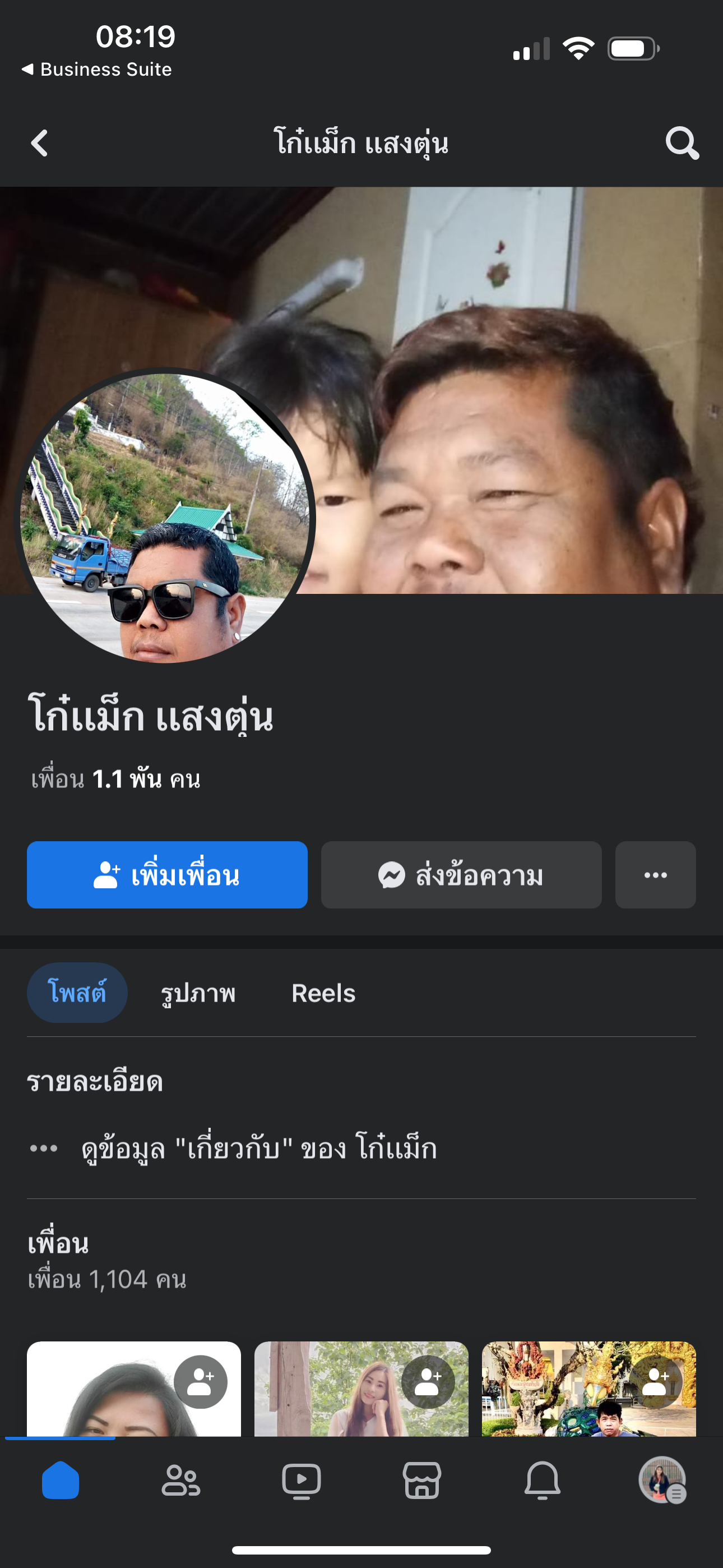723x1568 pixels.
Task: Open the search icon in the header
Action: point(682,144)
